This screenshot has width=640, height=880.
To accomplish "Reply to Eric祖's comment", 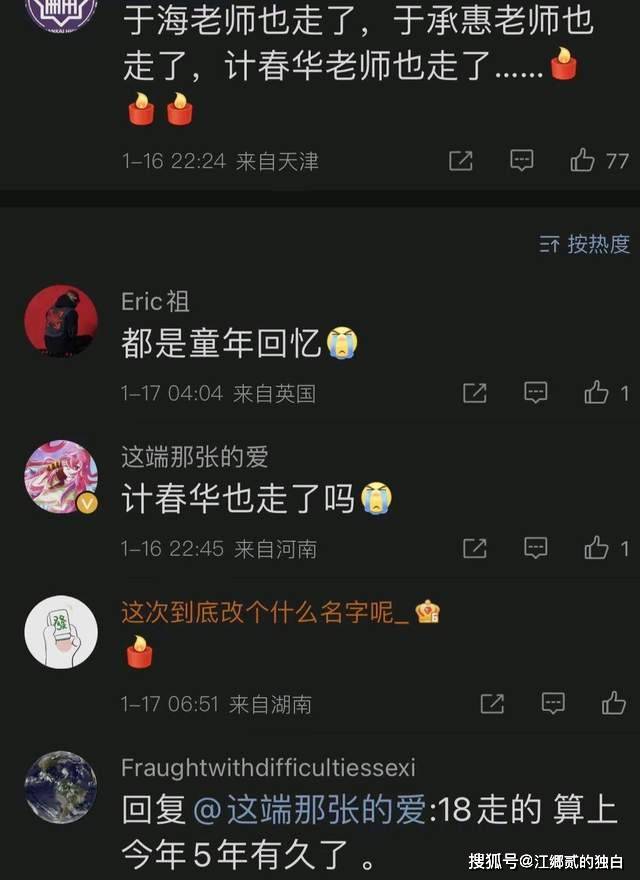I will 536,393.
